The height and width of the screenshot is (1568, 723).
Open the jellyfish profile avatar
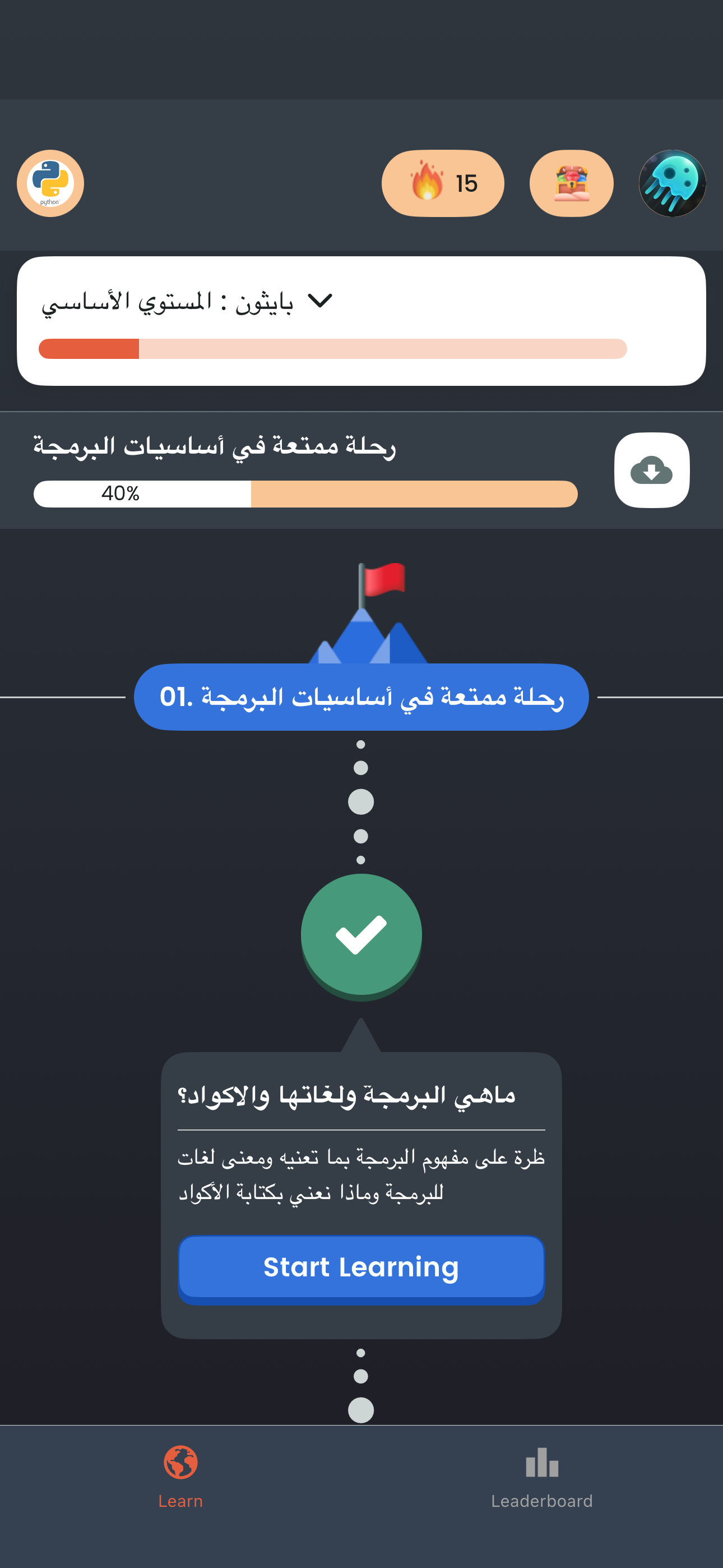point(672,183)
